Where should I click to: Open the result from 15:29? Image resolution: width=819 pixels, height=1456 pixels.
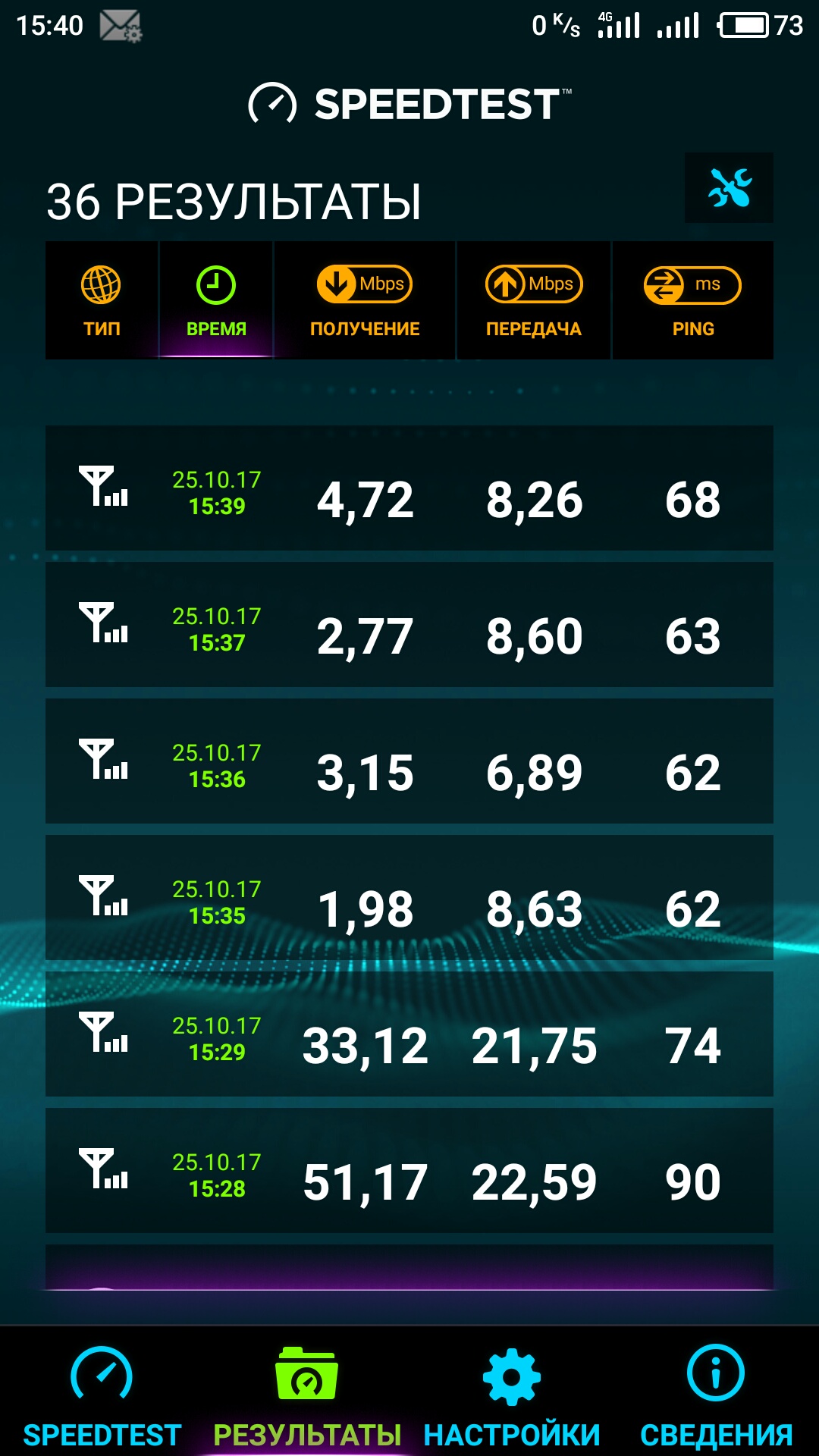tap(409, 1034)
